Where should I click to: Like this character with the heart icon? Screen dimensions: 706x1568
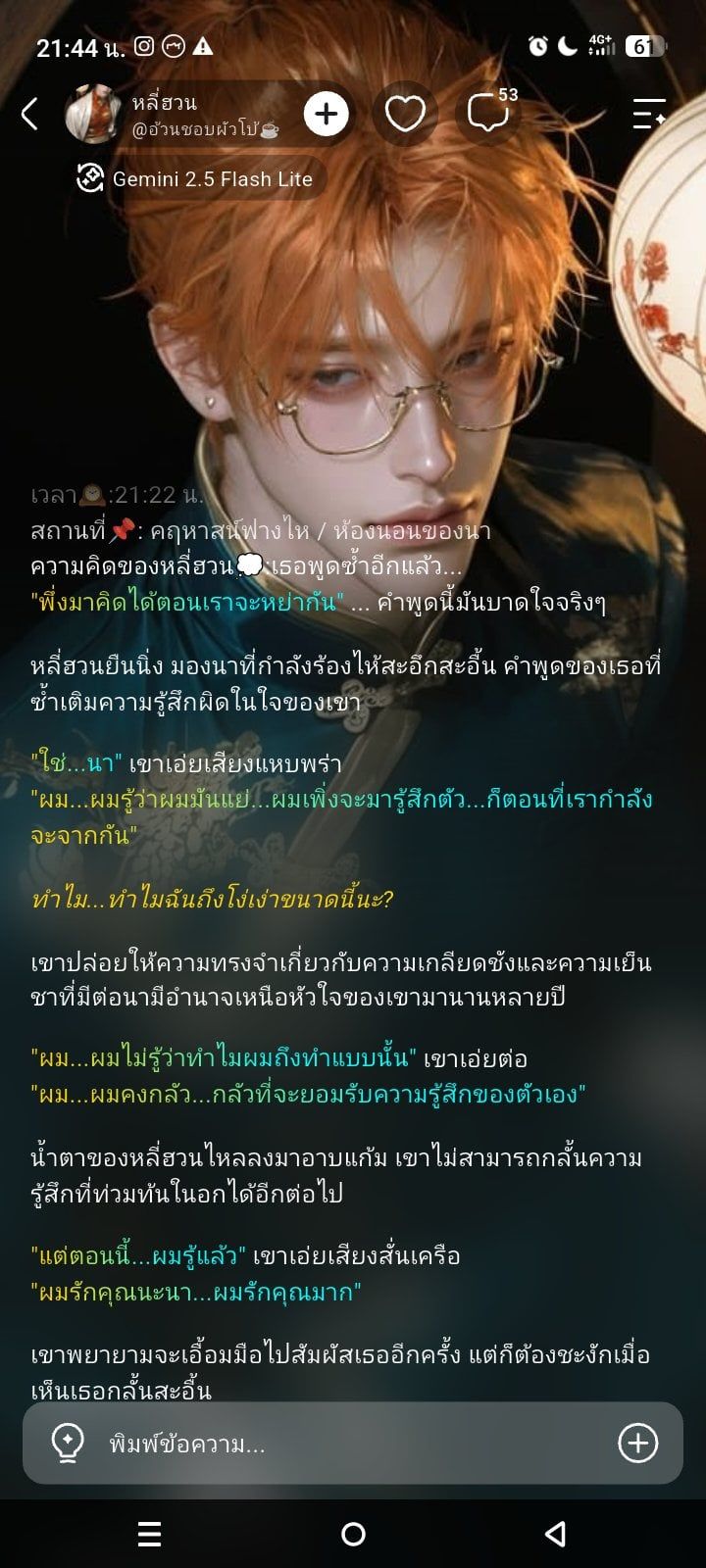[x=405, y=115]
